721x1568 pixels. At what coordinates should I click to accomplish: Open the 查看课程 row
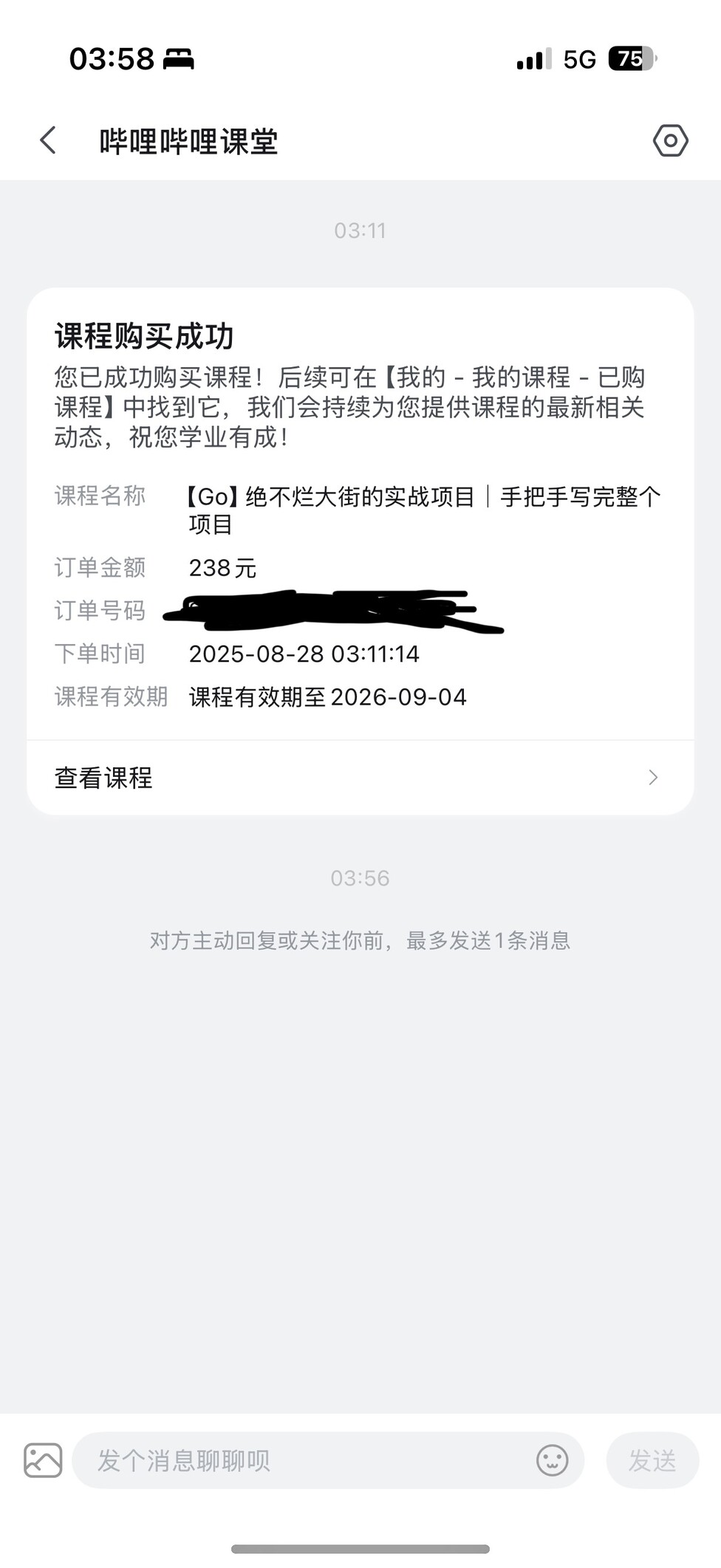360,778
